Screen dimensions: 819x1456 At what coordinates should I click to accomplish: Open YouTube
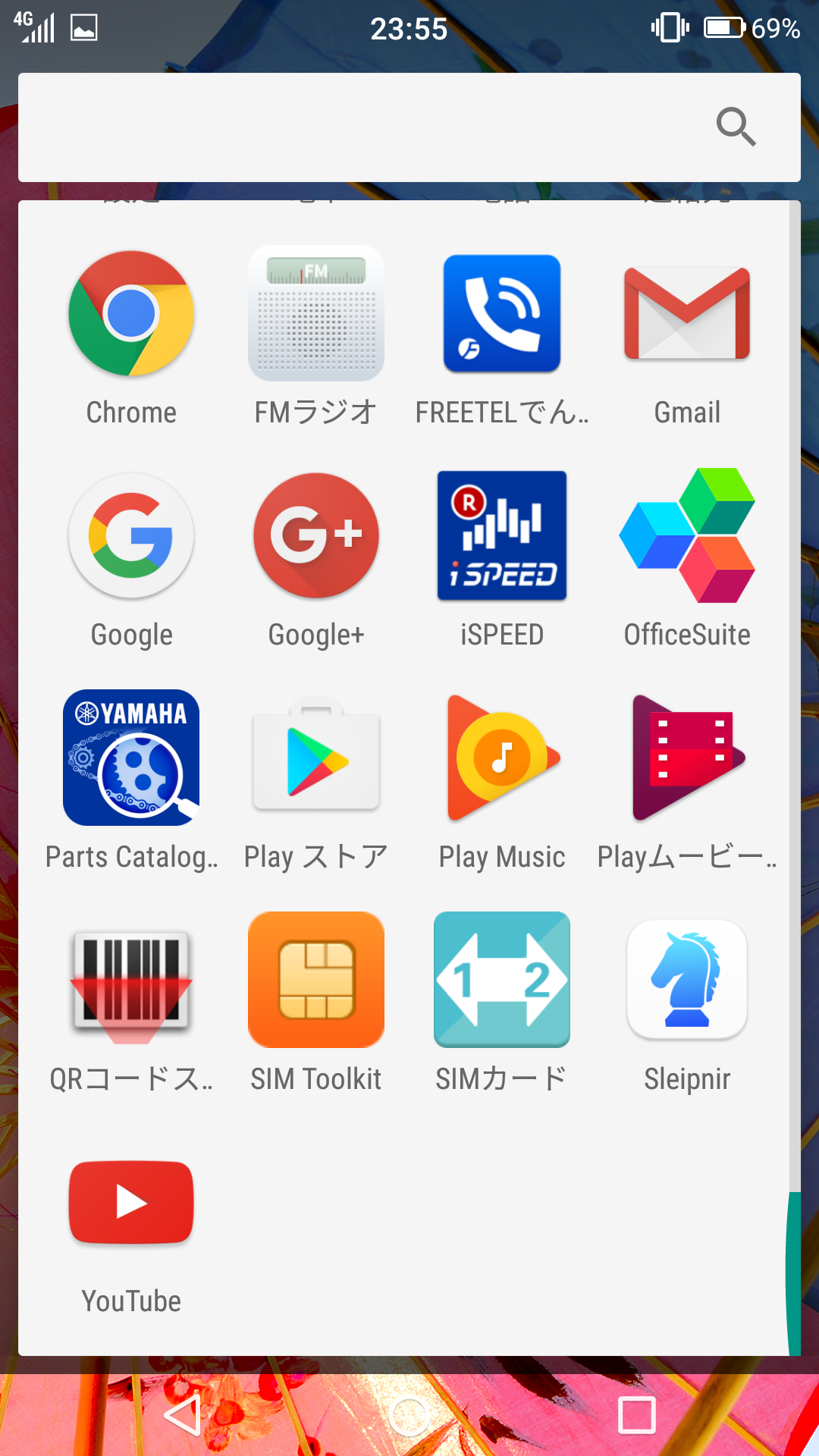click(x=131, y=1203)
